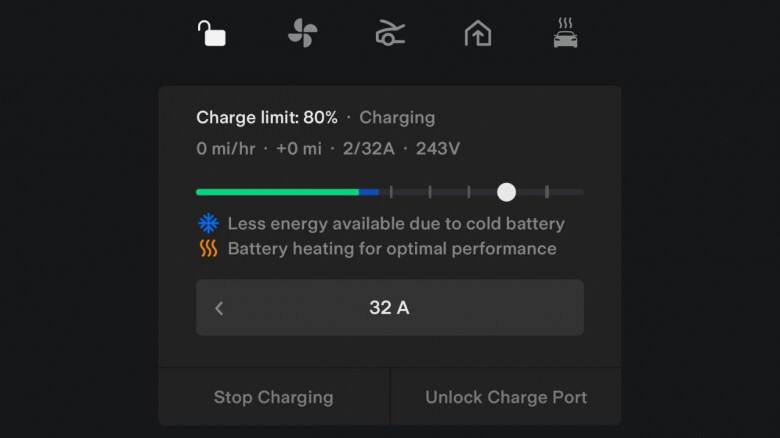
Task: Turn on the climate fan
Action: (302, 33)
